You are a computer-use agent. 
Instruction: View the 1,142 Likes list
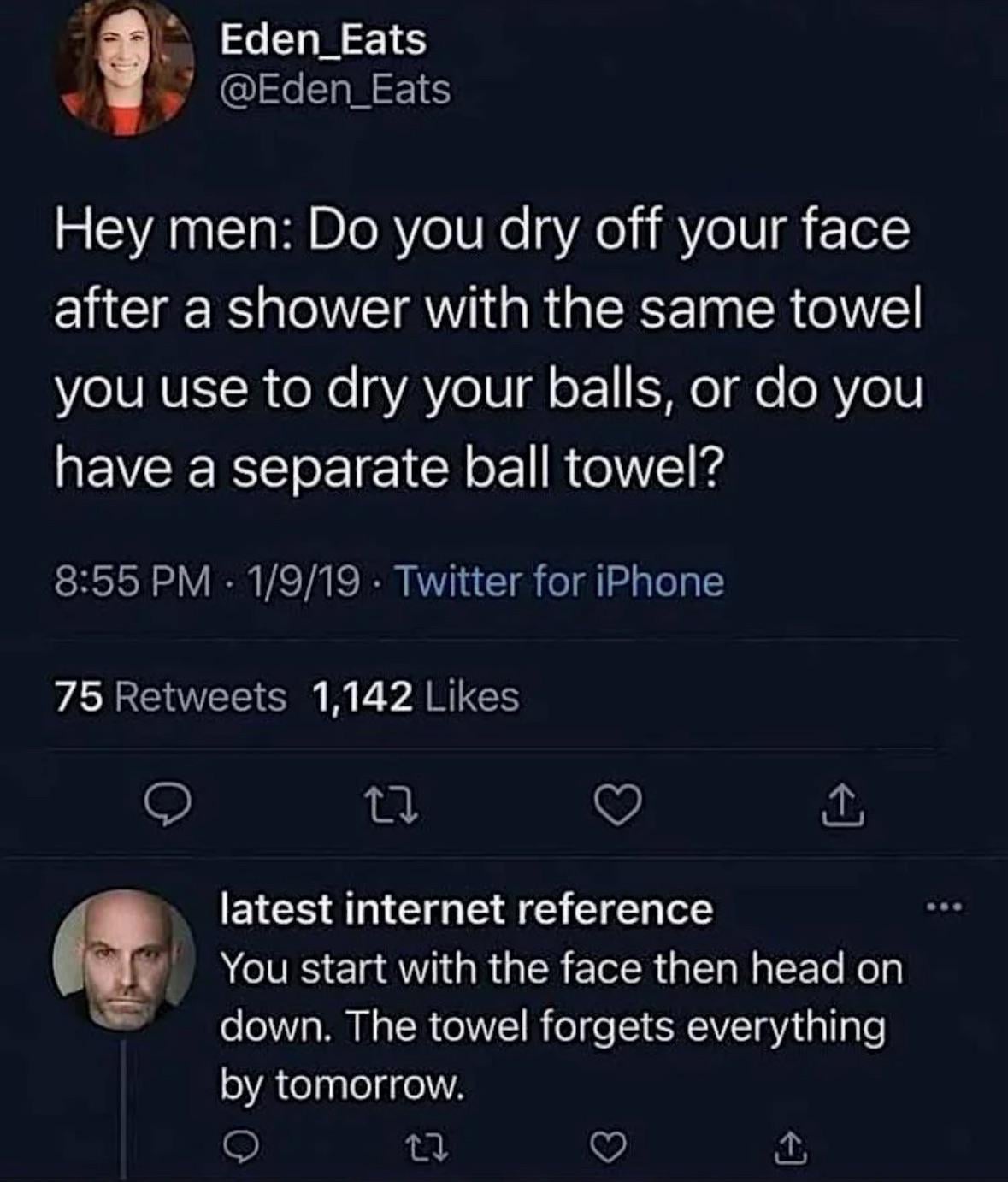[x=416, y=696]
